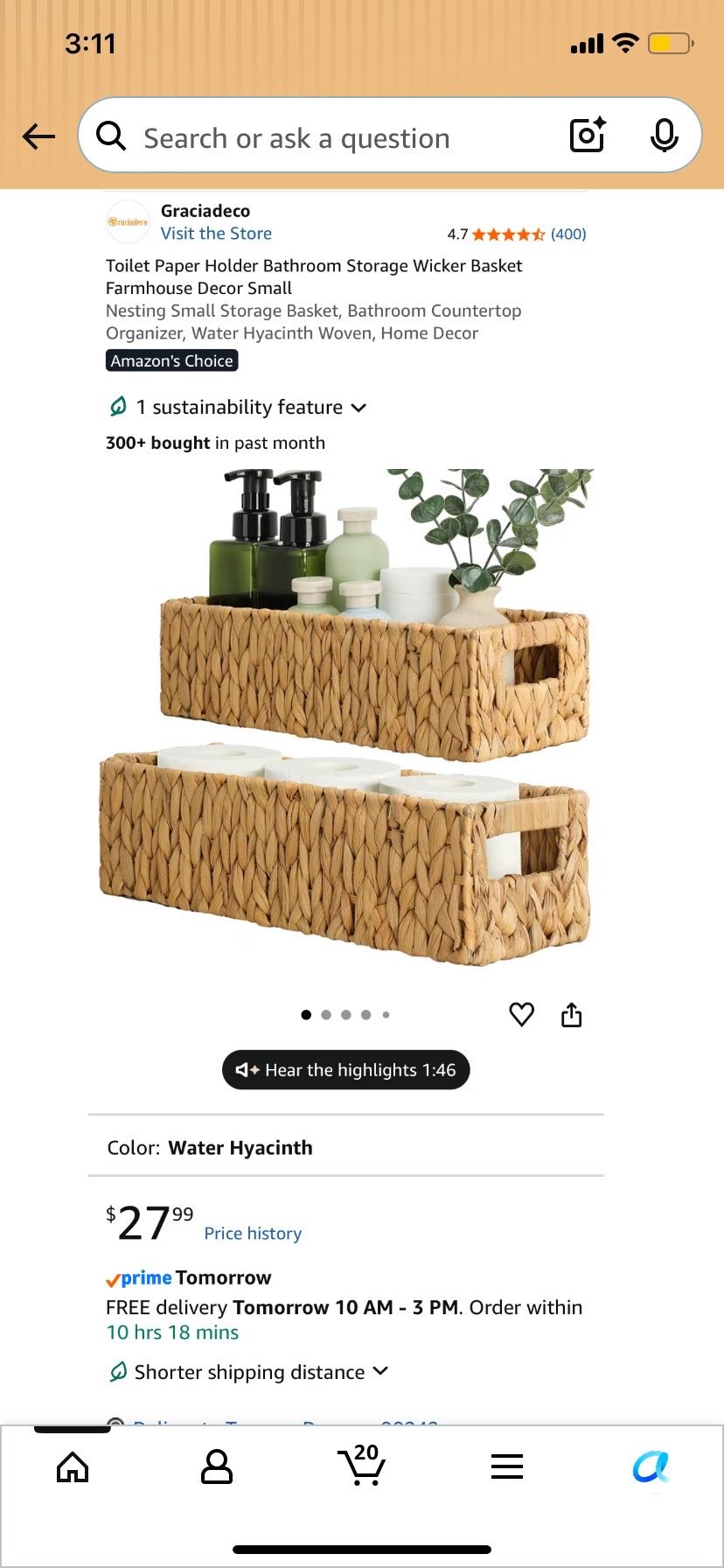Go back with the arrow icon
This screenshot has height=1568, width=724.
38,136
